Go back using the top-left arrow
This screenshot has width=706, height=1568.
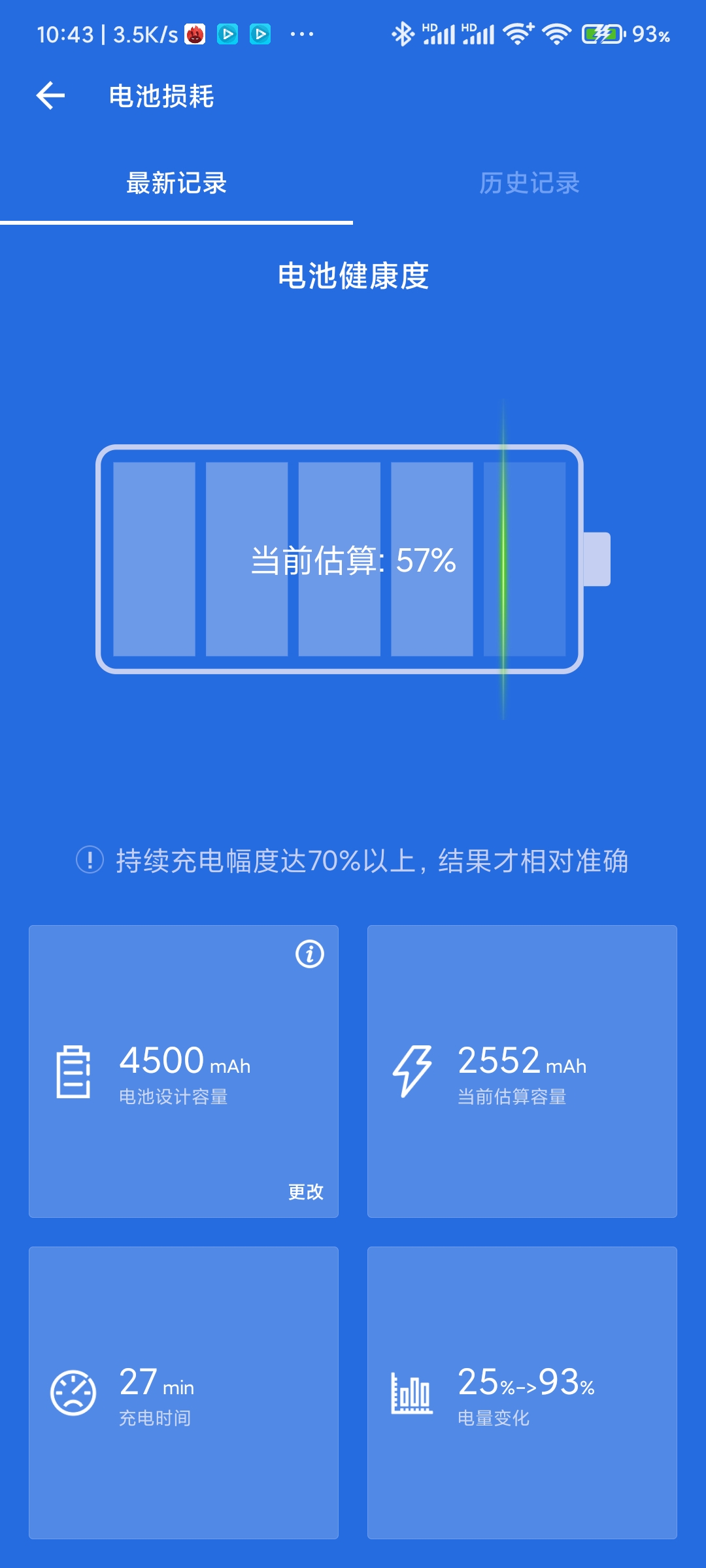click(50, 96)
